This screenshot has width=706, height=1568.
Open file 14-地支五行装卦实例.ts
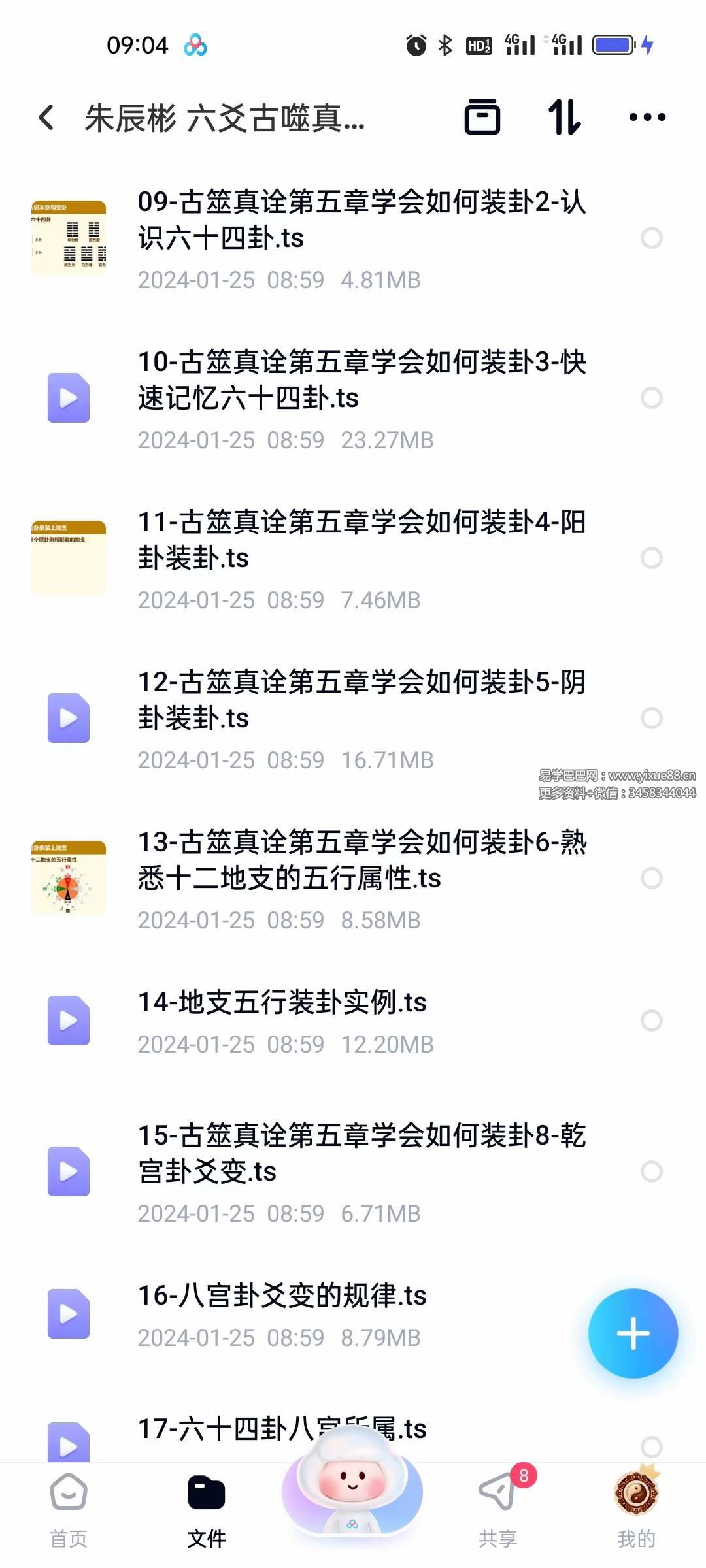coord(282,1003)
